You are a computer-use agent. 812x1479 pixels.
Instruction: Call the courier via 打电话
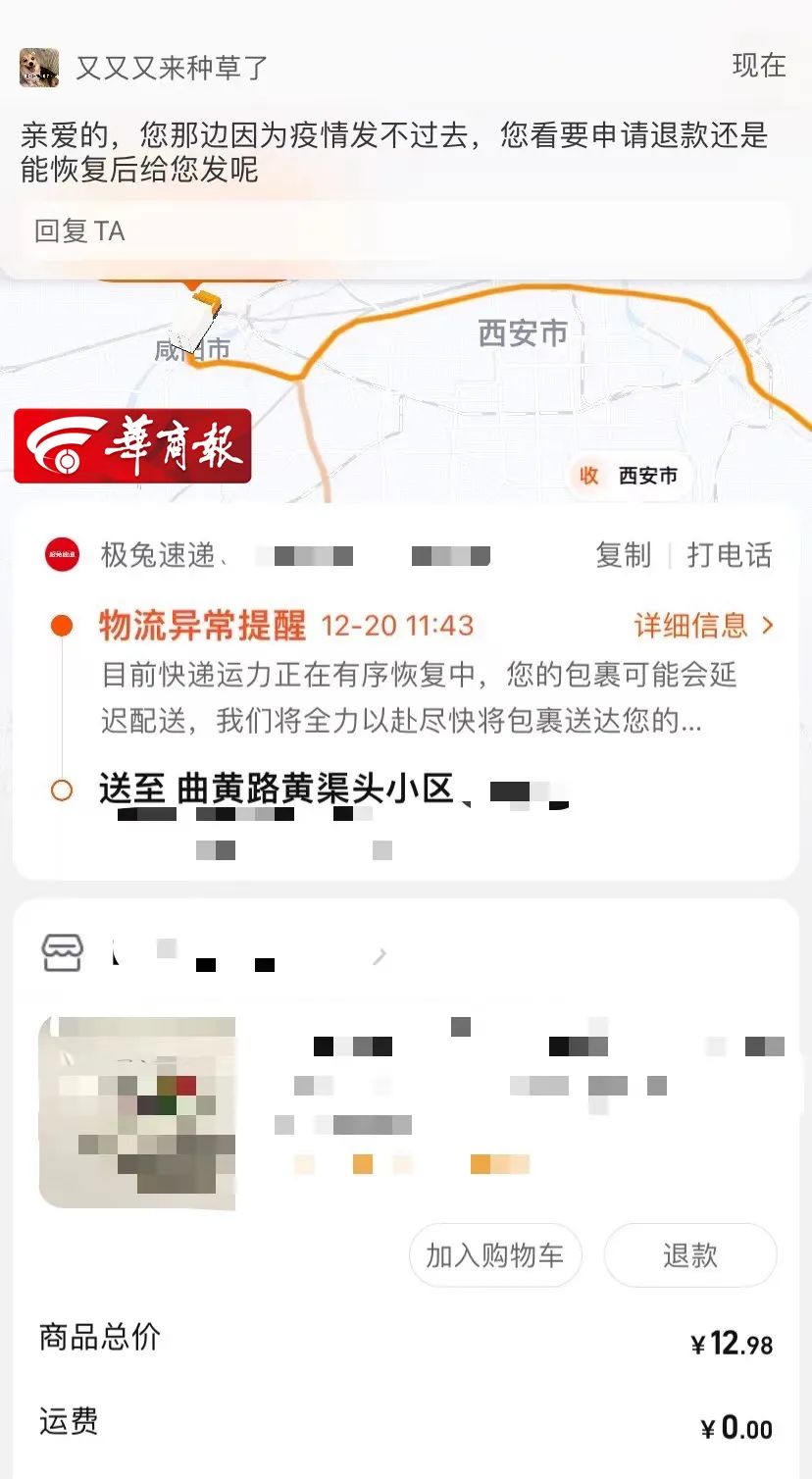click(730, 555)
